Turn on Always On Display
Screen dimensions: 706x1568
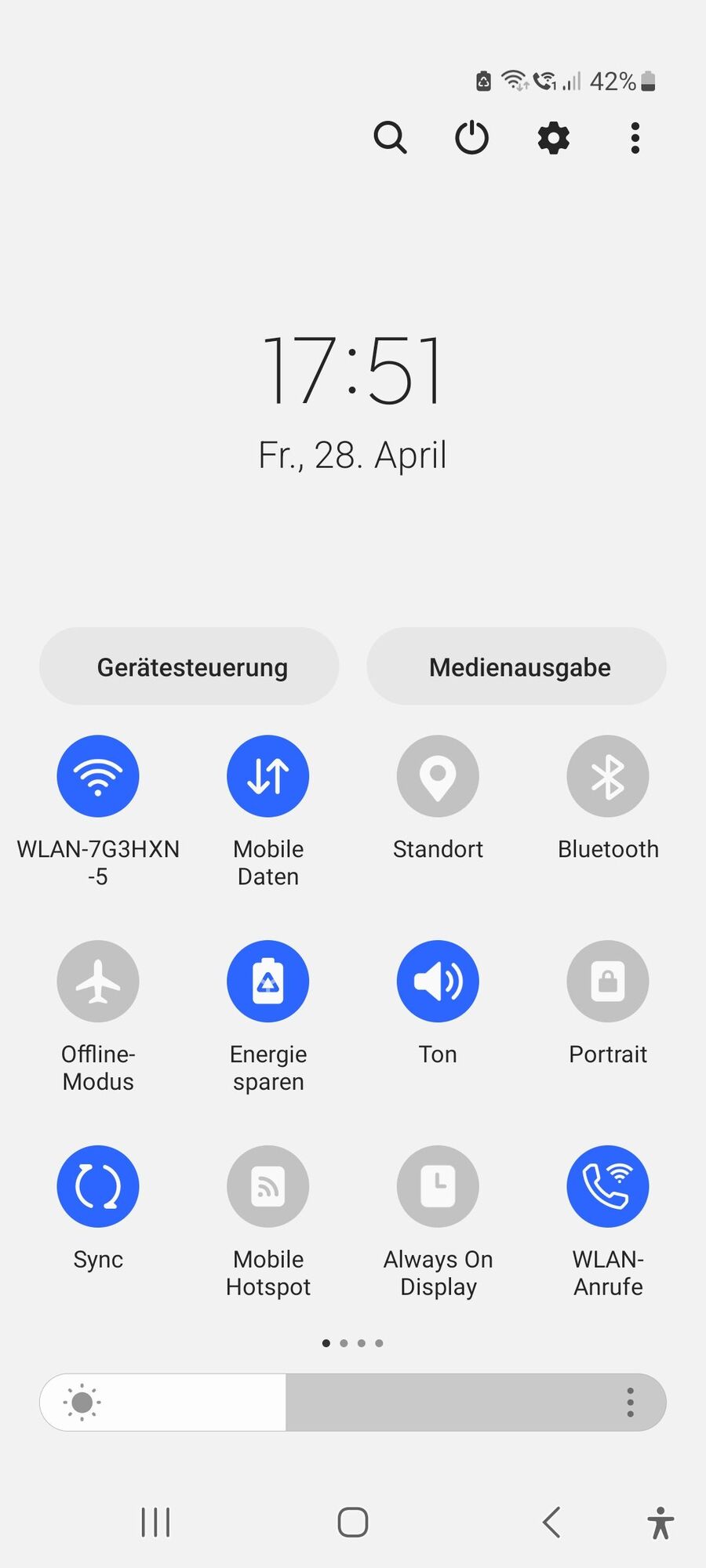click(438, 1186)
